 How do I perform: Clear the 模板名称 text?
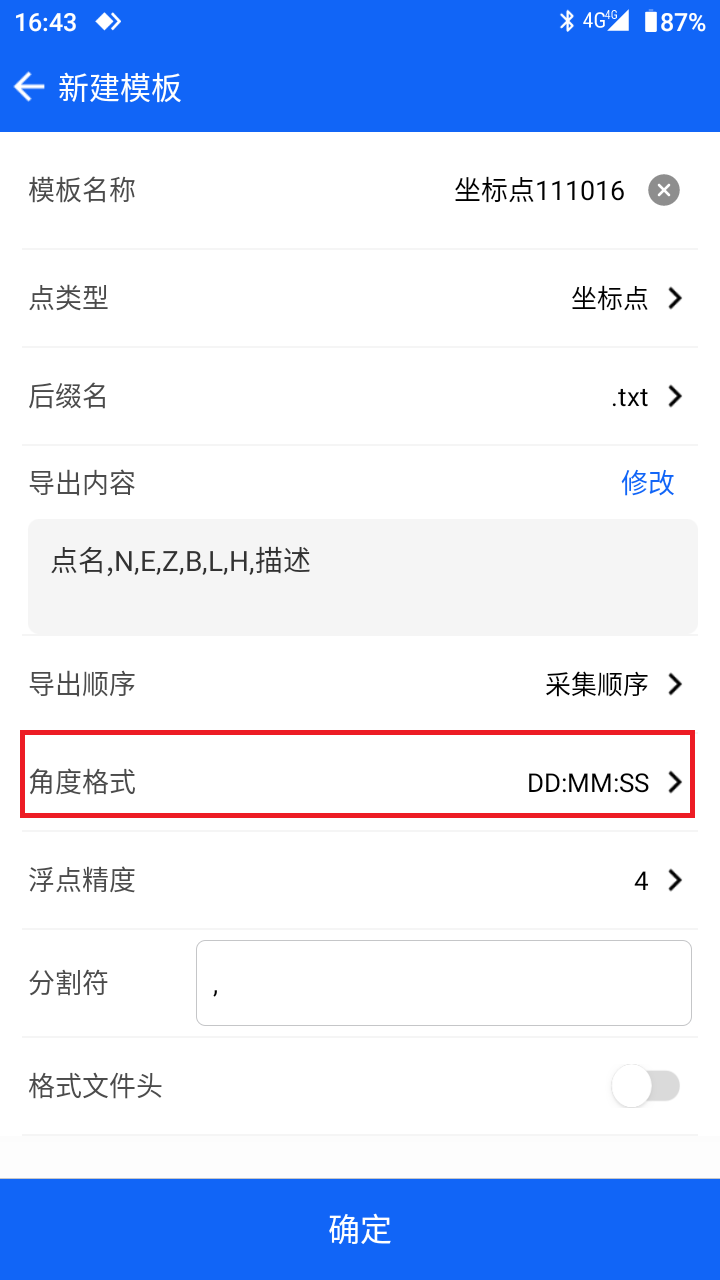664,190
